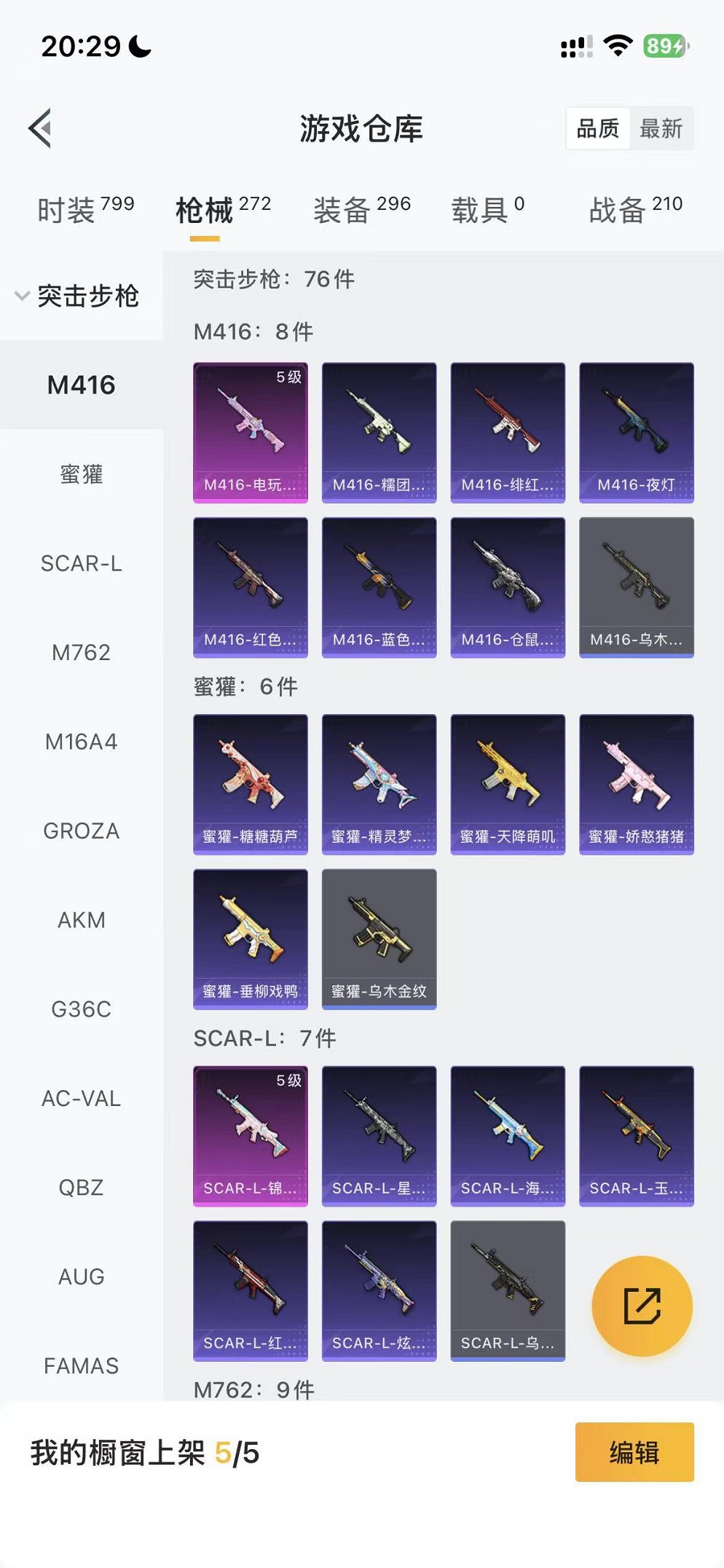
Task: Switch to the 装备 tab
Action: pos(361,210)
